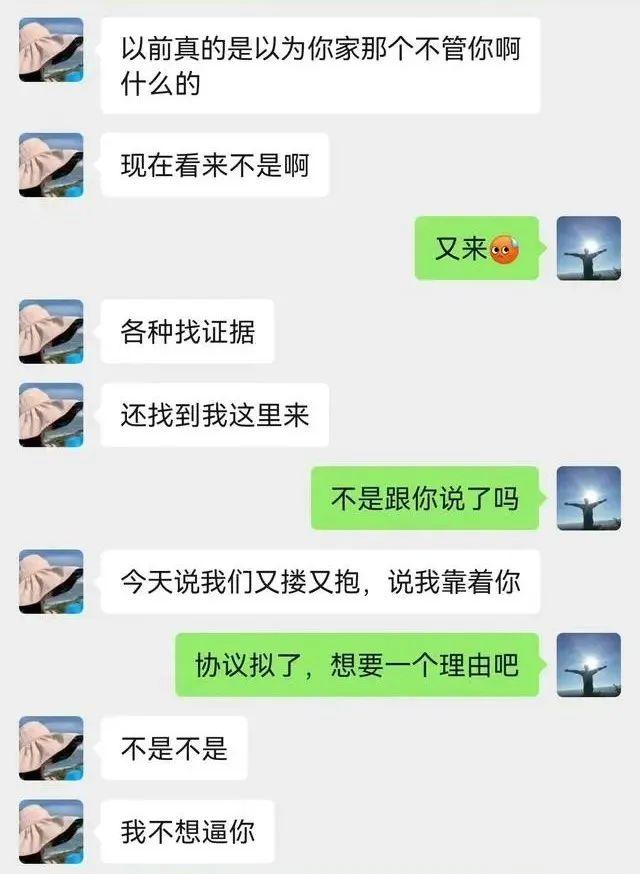The height and width of the screenshot is (874, 640).
Task: Tap own avatar next to "又来" message
Action: click(x=588, y=248)
